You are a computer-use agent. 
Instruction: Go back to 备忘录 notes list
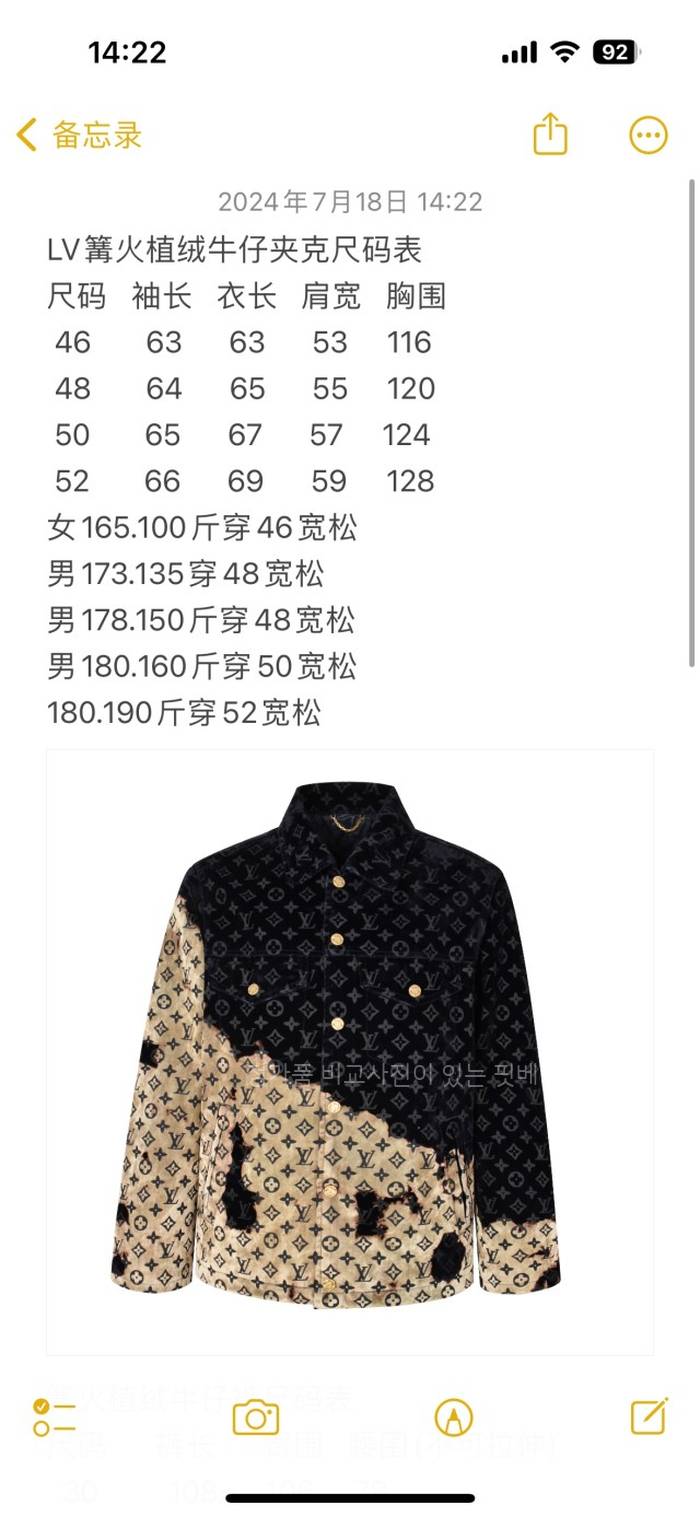click(x=80, y=135)
